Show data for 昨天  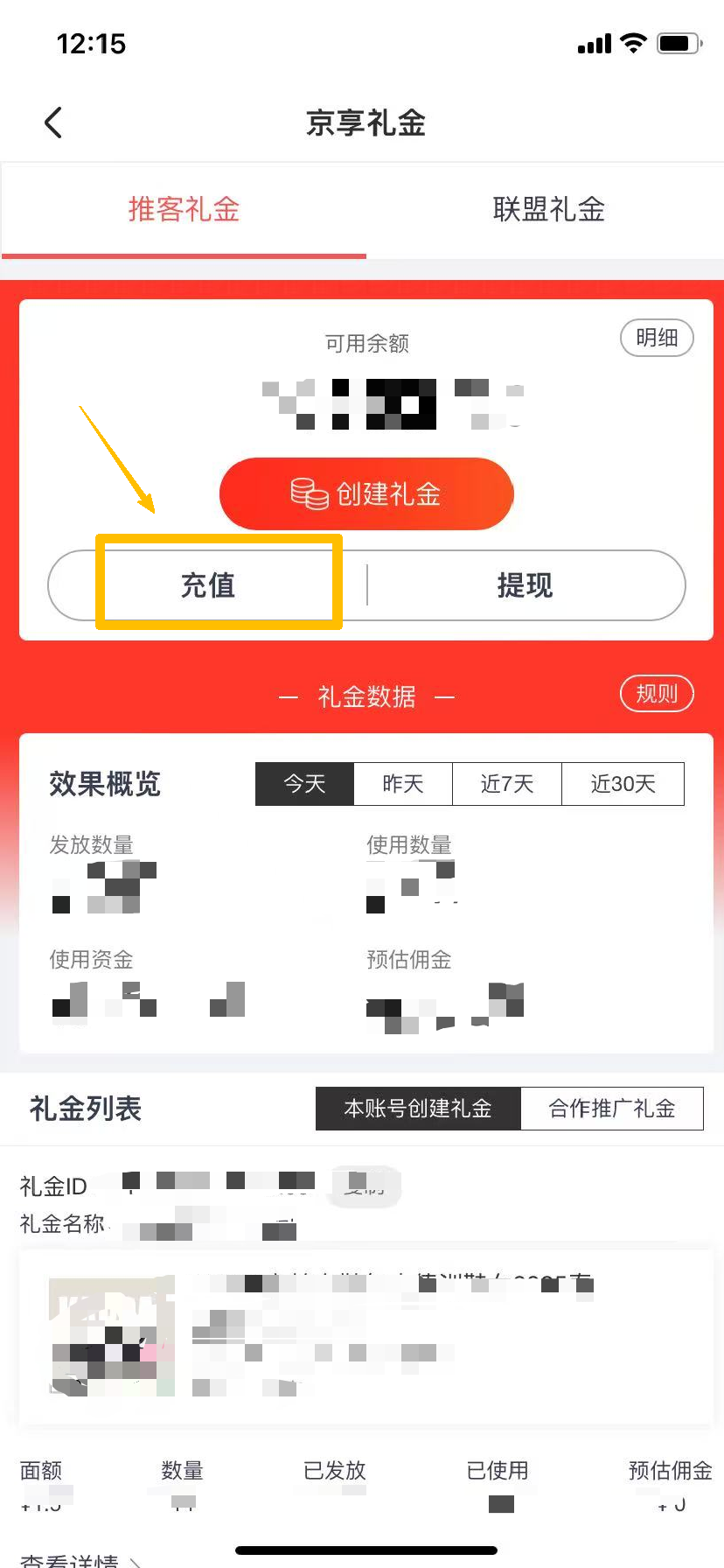click(x=403, y=784)
